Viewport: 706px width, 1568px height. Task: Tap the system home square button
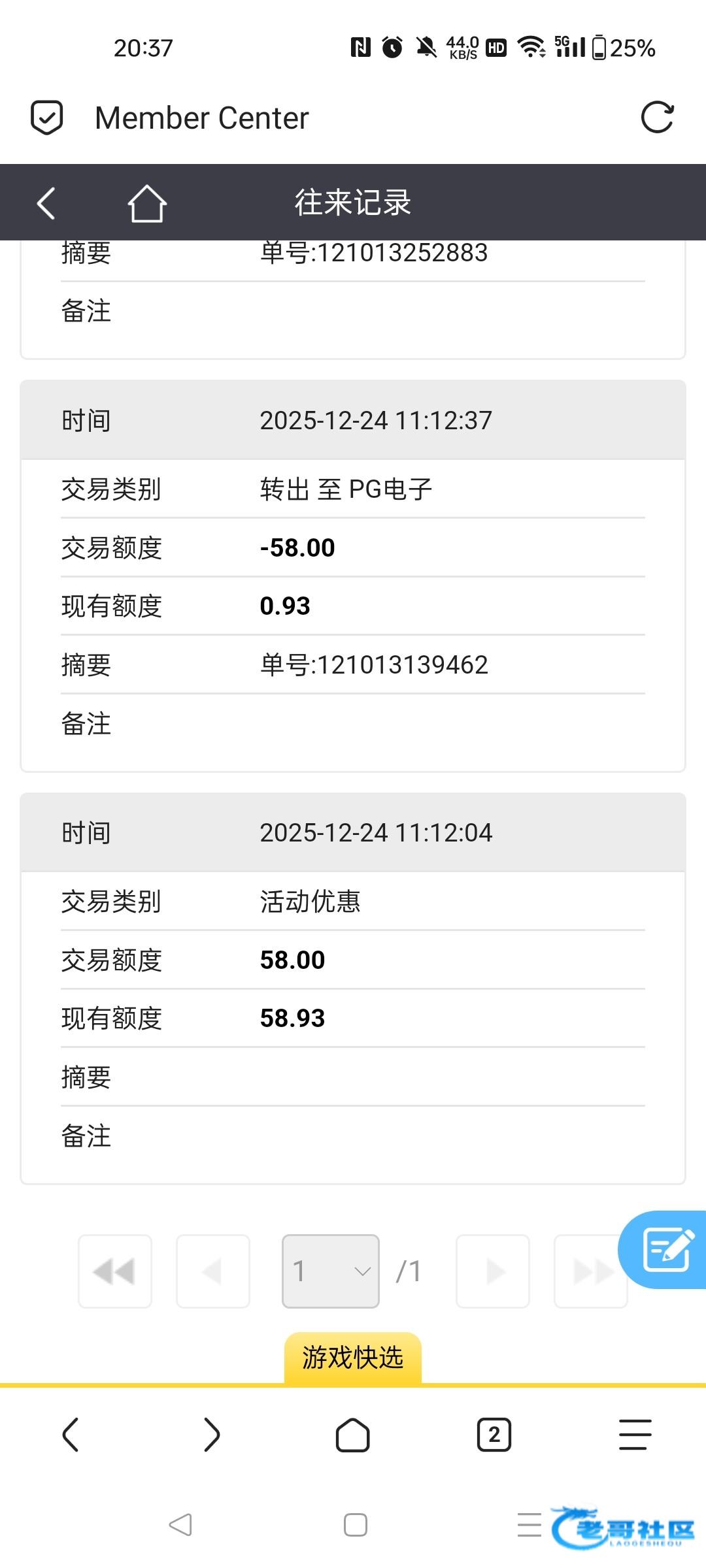point(356,1525)
